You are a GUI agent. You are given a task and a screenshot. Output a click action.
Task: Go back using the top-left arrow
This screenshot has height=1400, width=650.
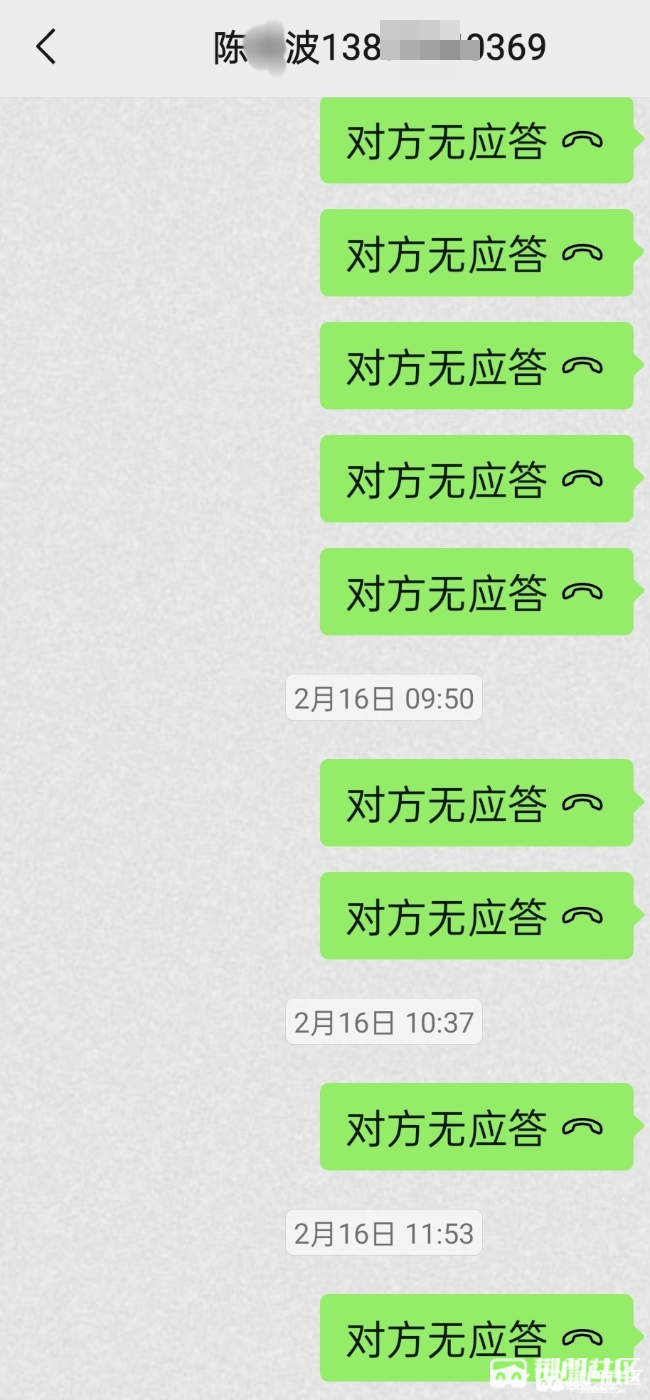pos(46,47)
